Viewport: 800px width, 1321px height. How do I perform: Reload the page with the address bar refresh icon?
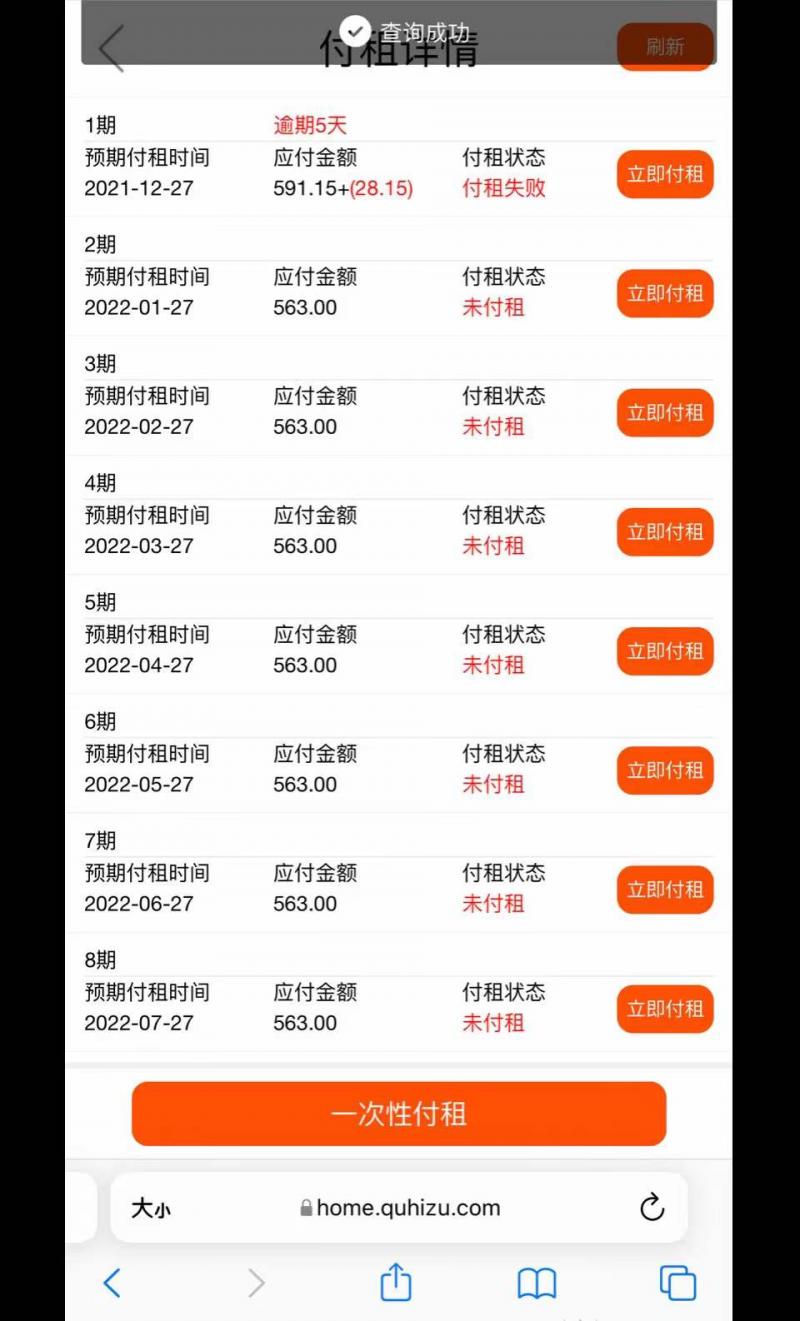click(x=652, y=1207)
